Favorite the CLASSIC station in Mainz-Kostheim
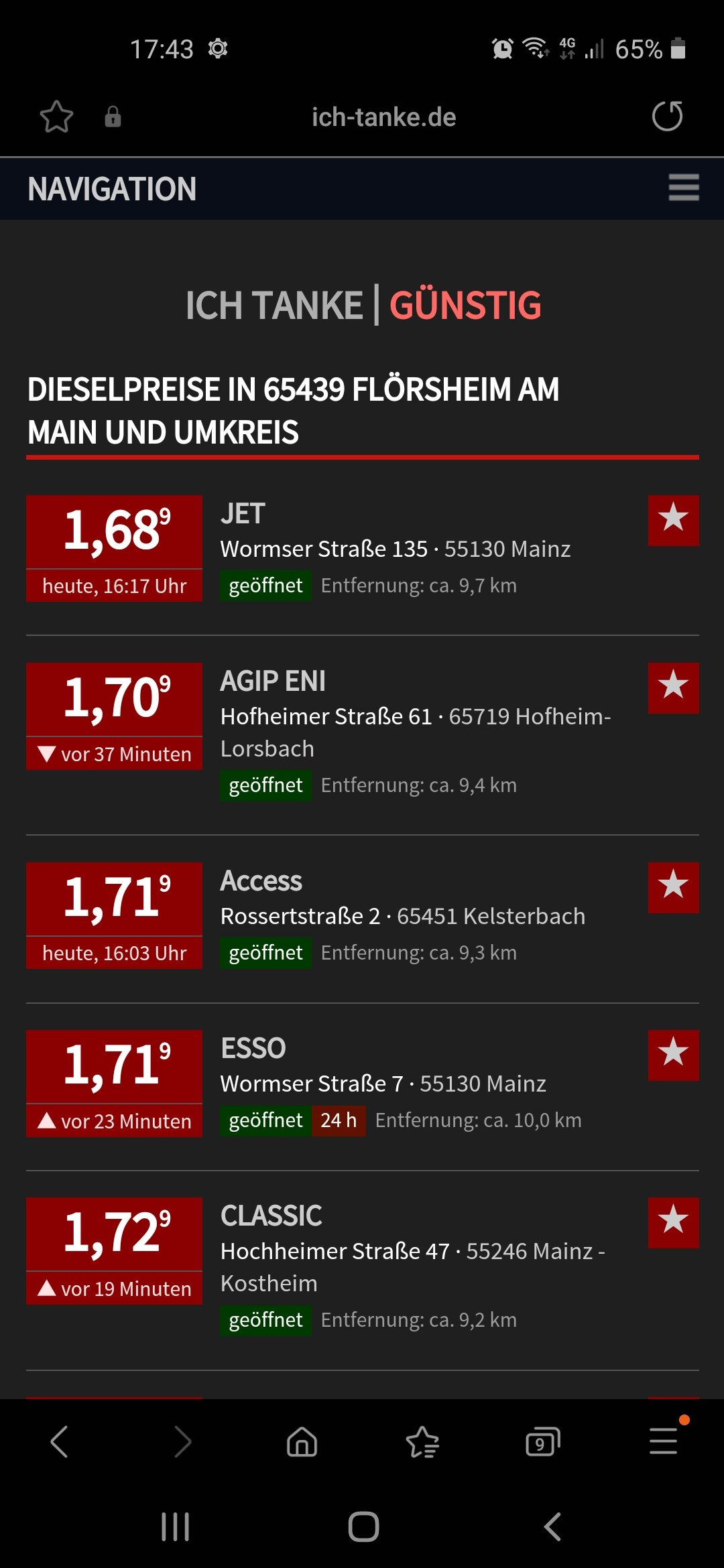The image size is (724, 1568). 673,1222
